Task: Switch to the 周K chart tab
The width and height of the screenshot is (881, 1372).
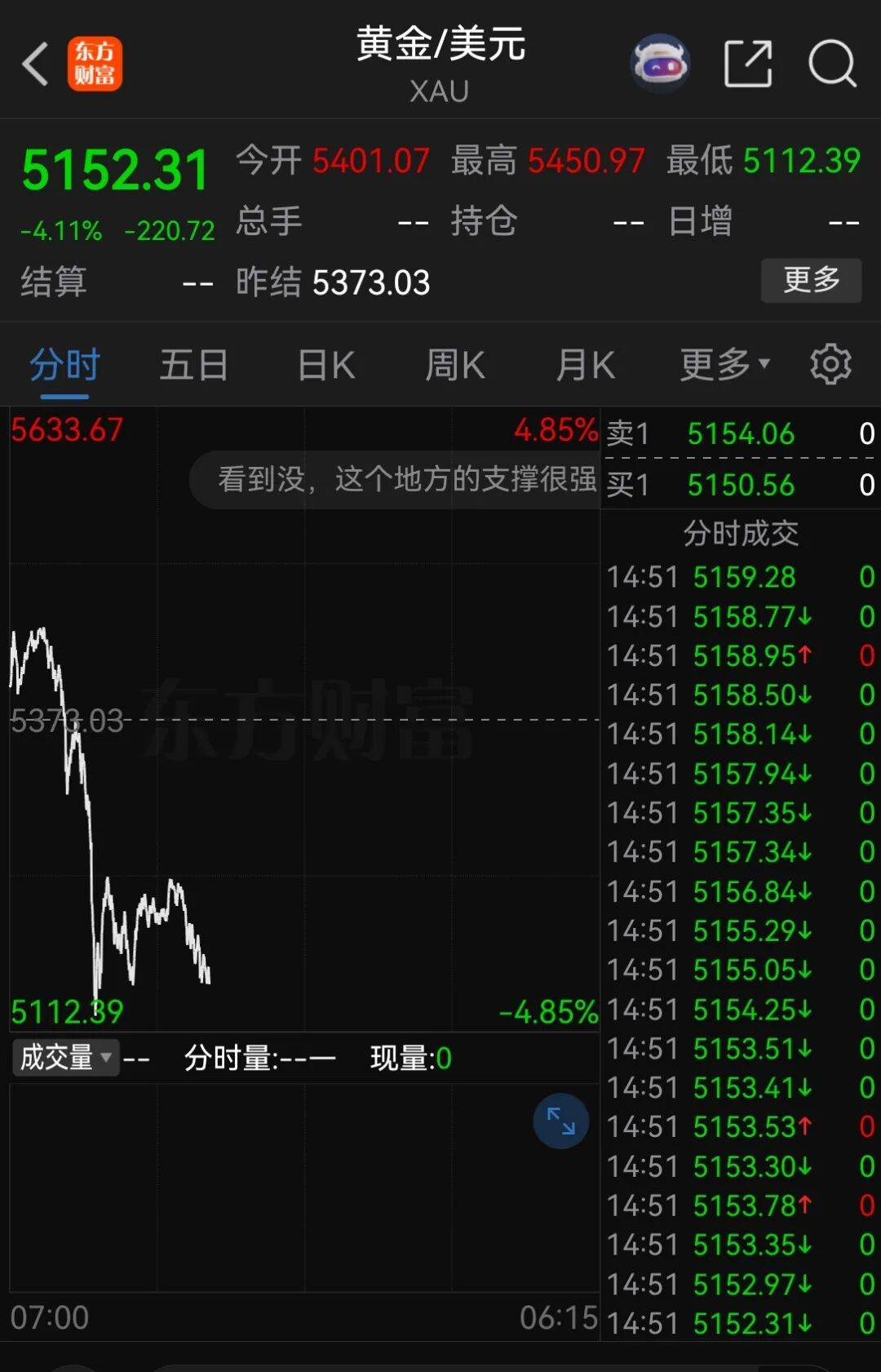Action: coord(455,365)
